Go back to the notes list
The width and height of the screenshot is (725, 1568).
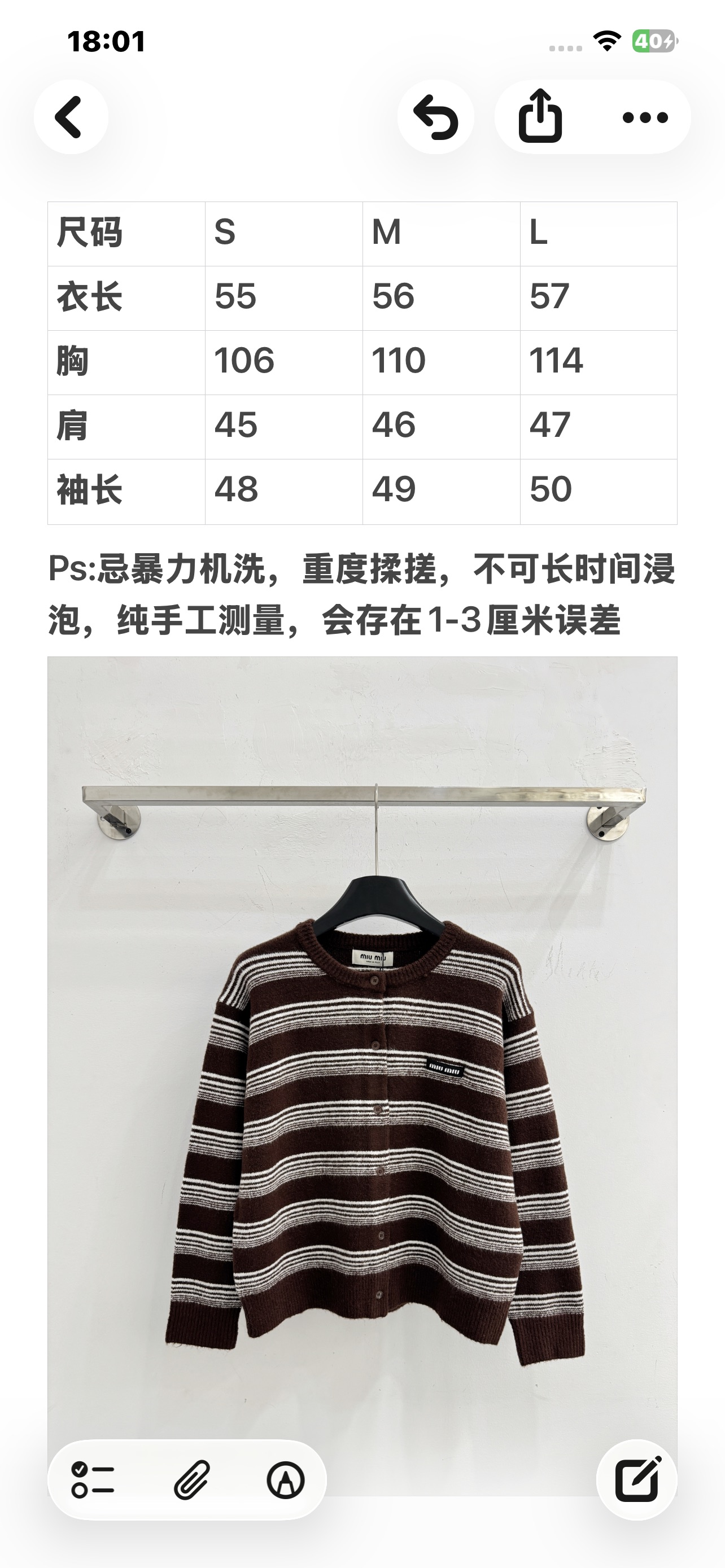pyautogui.click(x=71, y=117)
